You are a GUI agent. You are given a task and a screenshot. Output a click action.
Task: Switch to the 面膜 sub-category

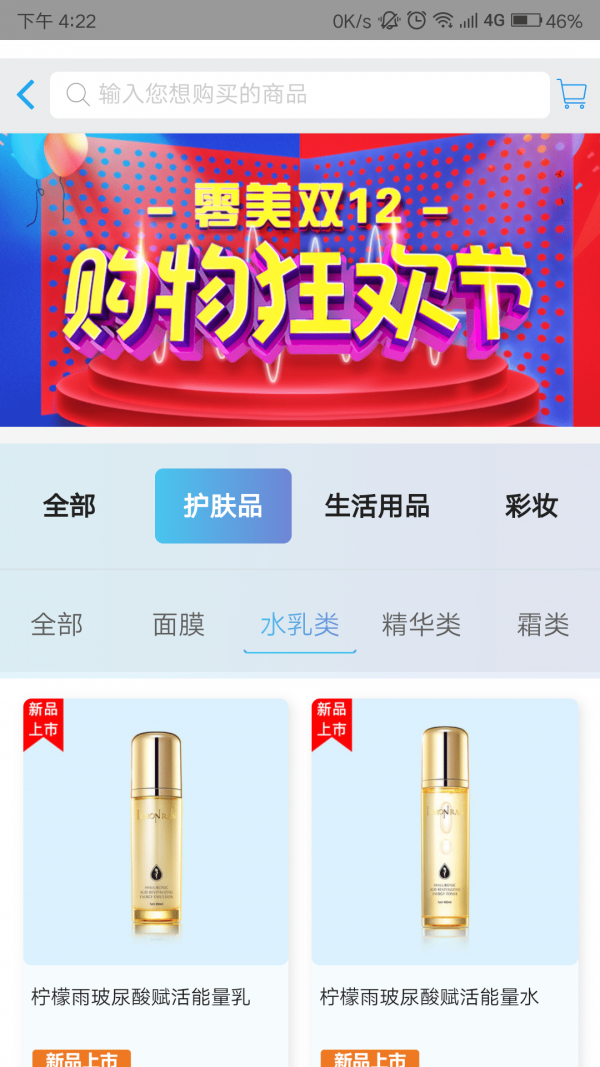[x=179, y=625]
